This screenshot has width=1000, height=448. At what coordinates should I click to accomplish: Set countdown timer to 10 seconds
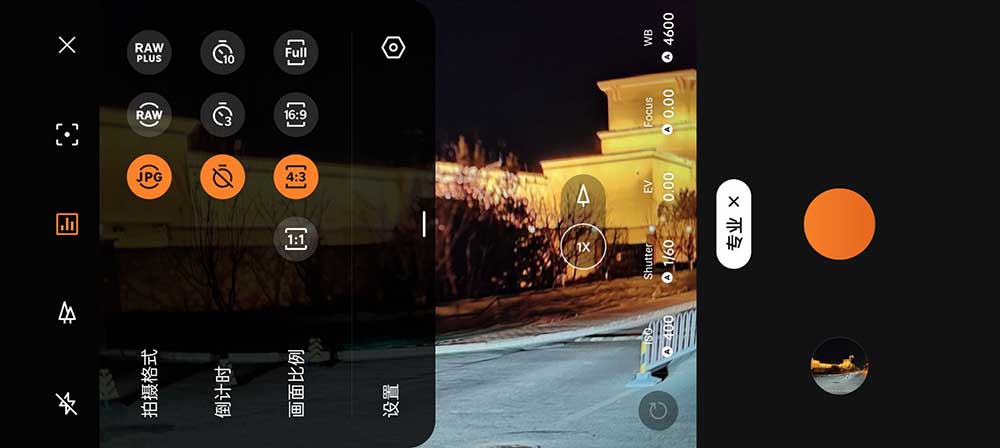pos(222,52)
